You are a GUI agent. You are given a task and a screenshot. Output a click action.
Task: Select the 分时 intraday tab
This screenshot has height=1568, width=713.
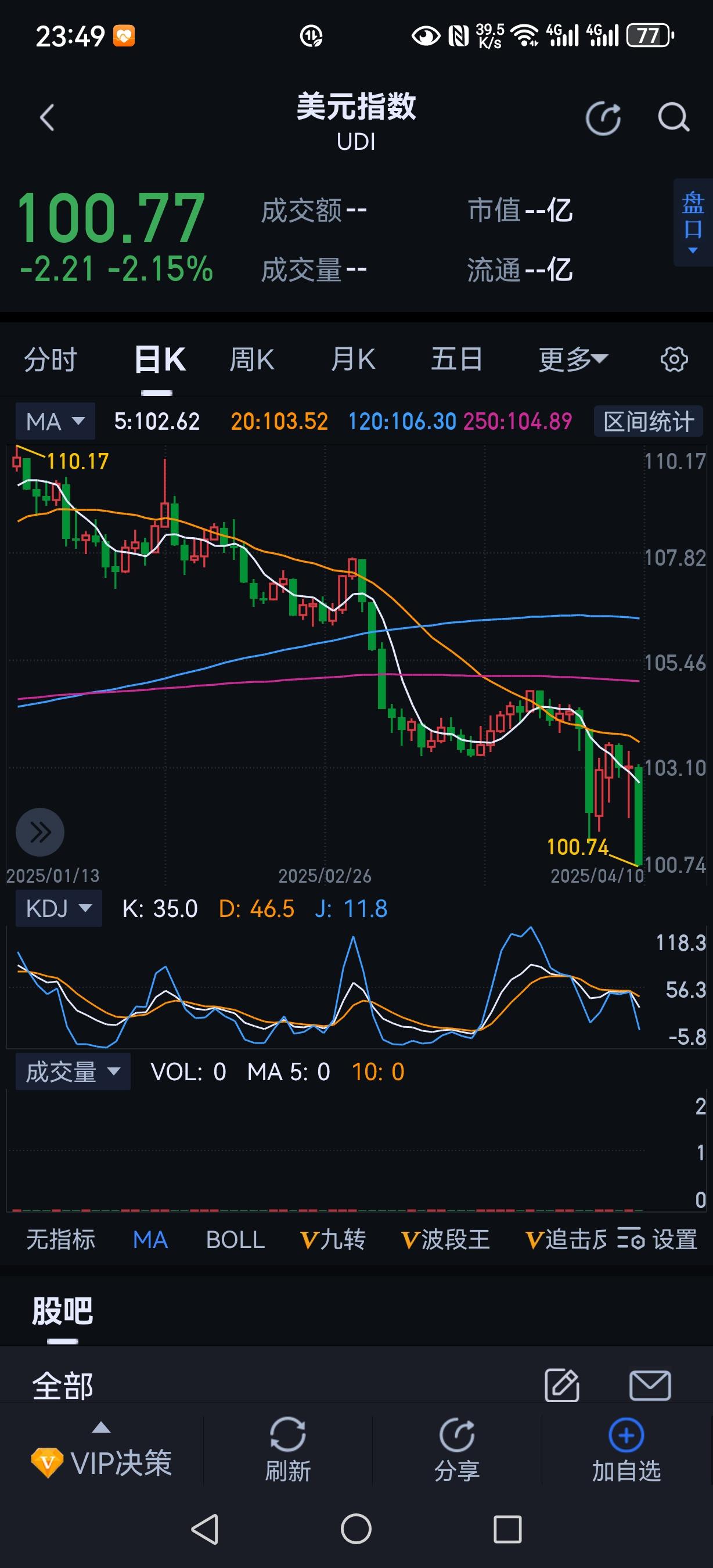coord(51,359)
